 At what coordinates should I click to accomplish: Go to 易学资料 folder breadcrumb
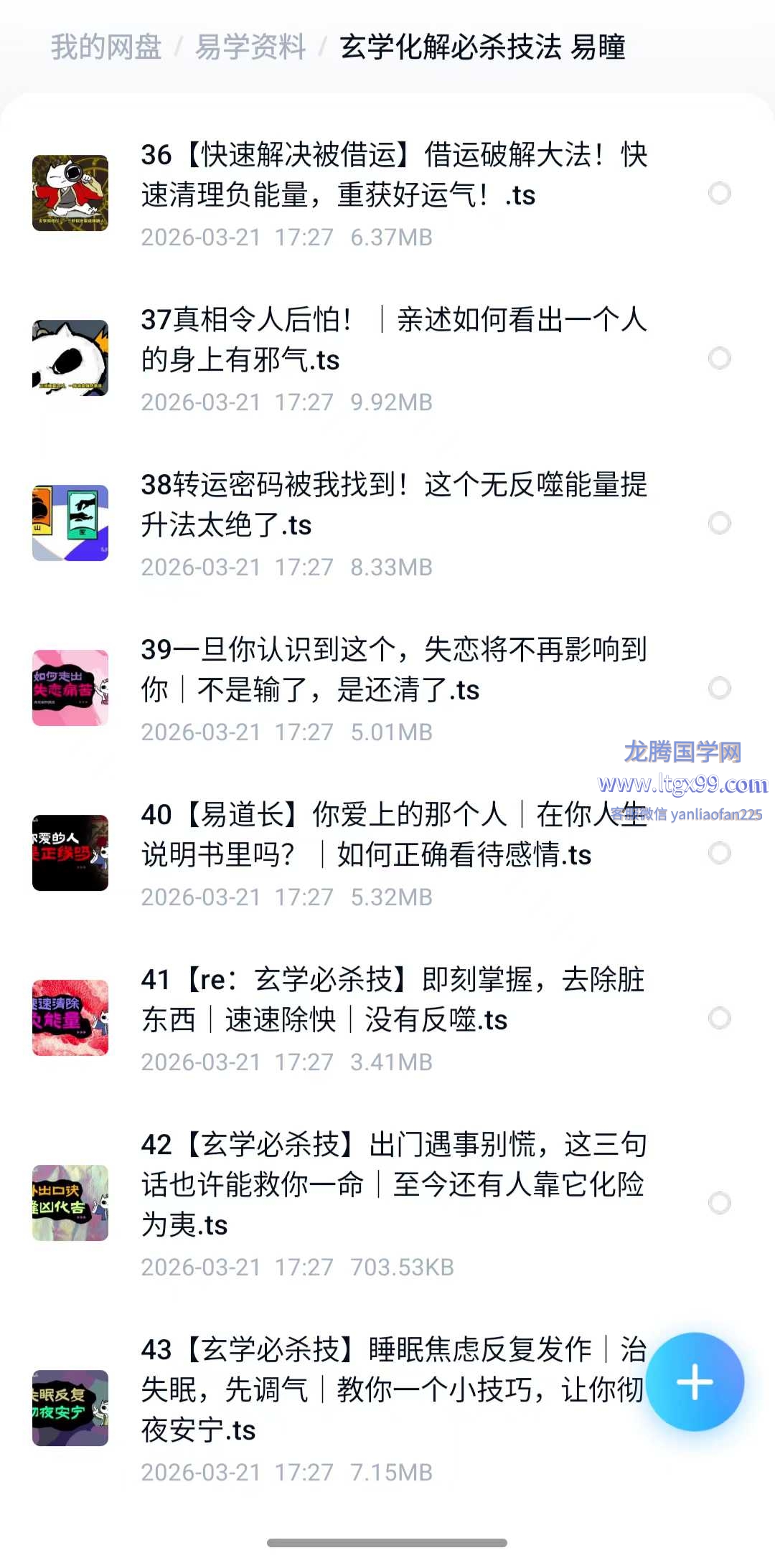point(250,47)
